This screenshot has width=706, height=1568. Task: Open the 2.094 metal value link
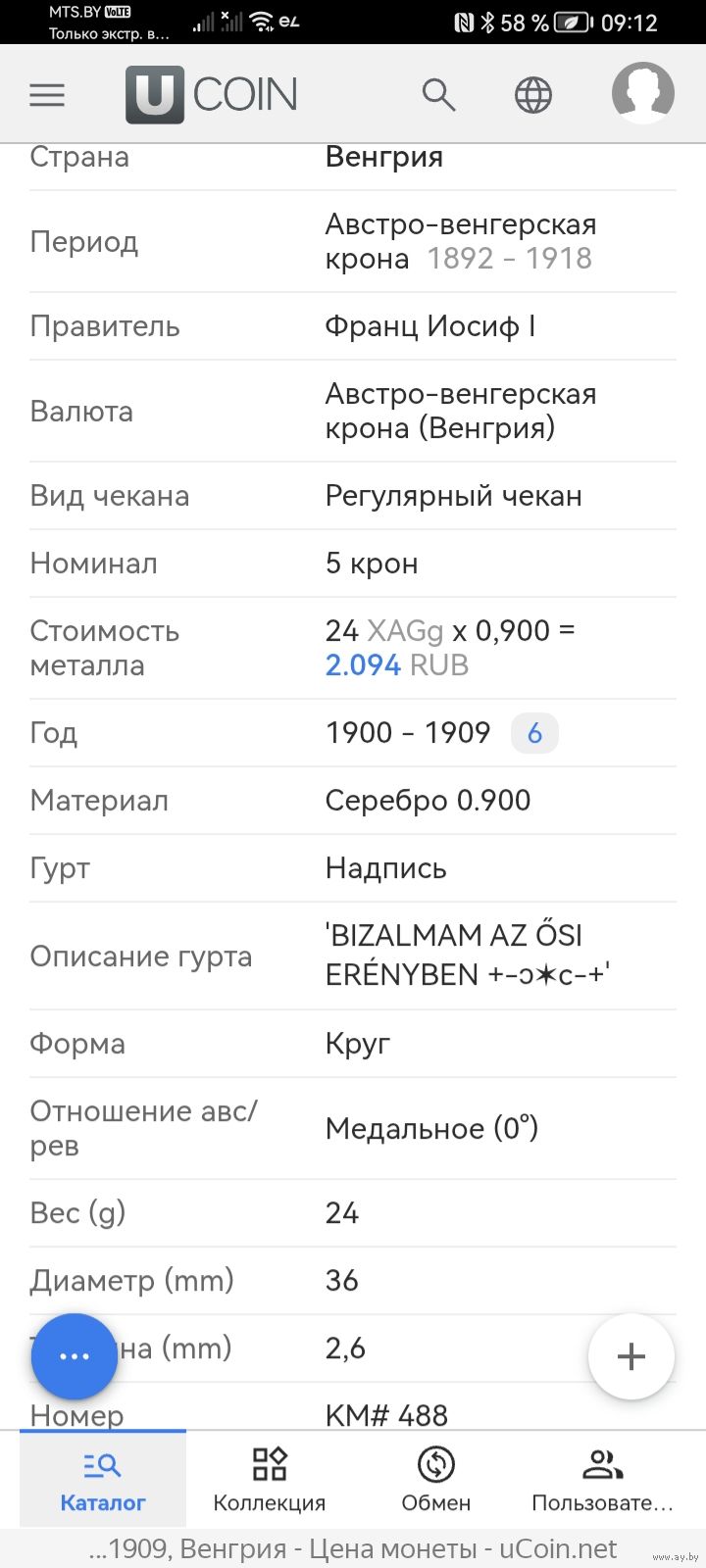363,665
